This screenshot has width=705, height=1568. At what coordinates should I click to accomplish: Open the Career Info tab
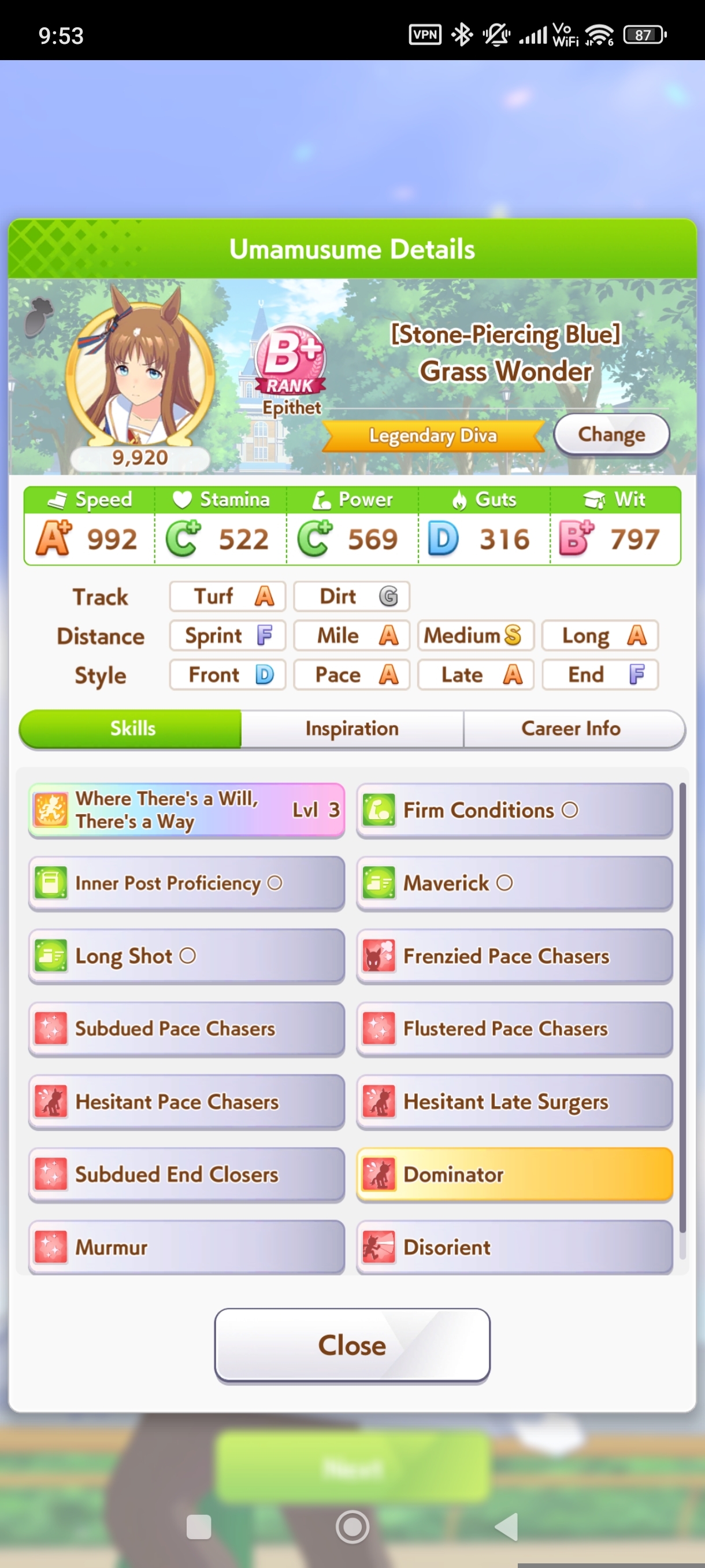click(570, 728)
